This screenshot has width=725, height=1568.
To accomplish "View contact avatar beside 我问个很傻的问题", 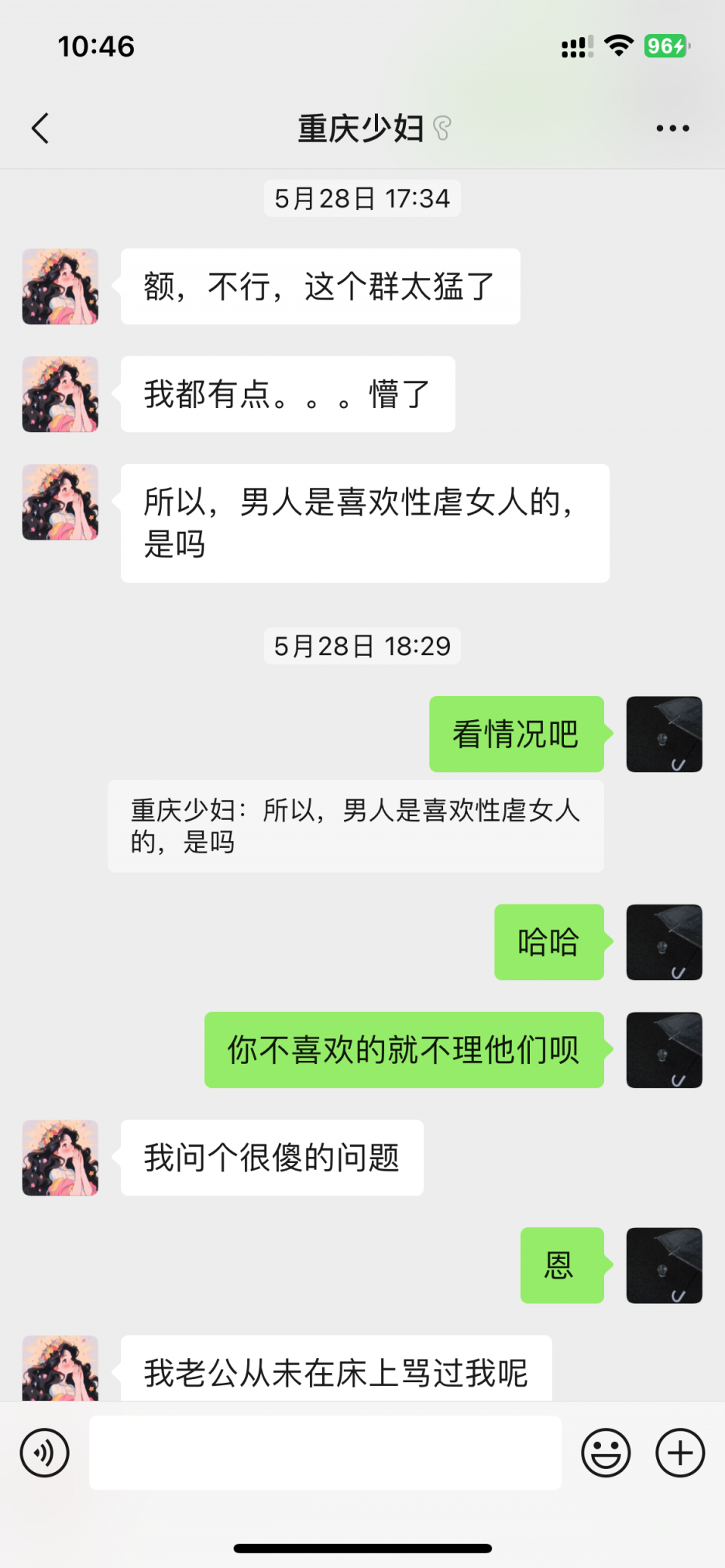I will click(60, 1158).
